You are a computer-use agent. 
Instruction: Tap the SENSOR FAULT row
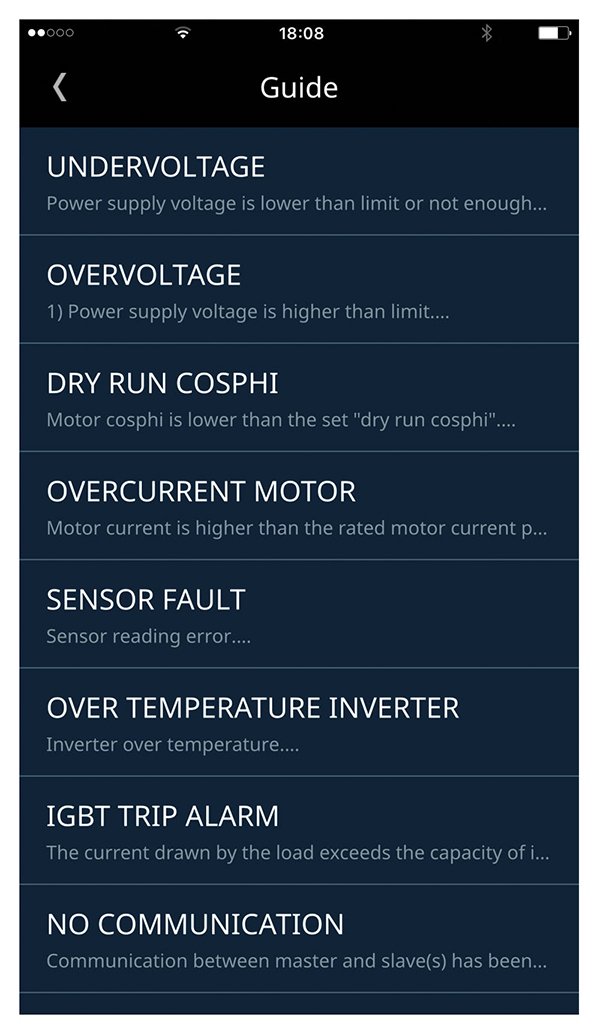tap(298, 614)
